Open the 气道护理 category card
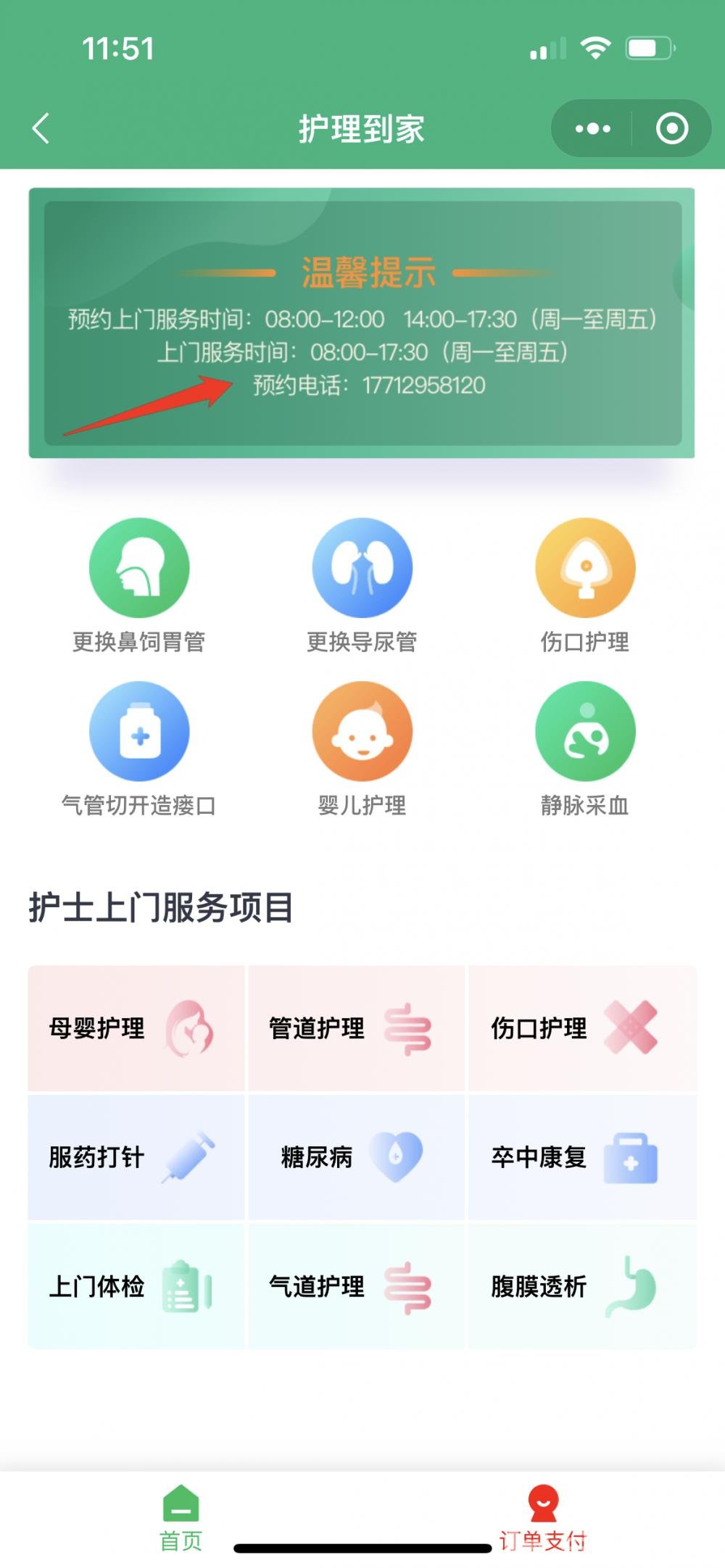This screenshot has height=1568, width=725. (356, 1286)
